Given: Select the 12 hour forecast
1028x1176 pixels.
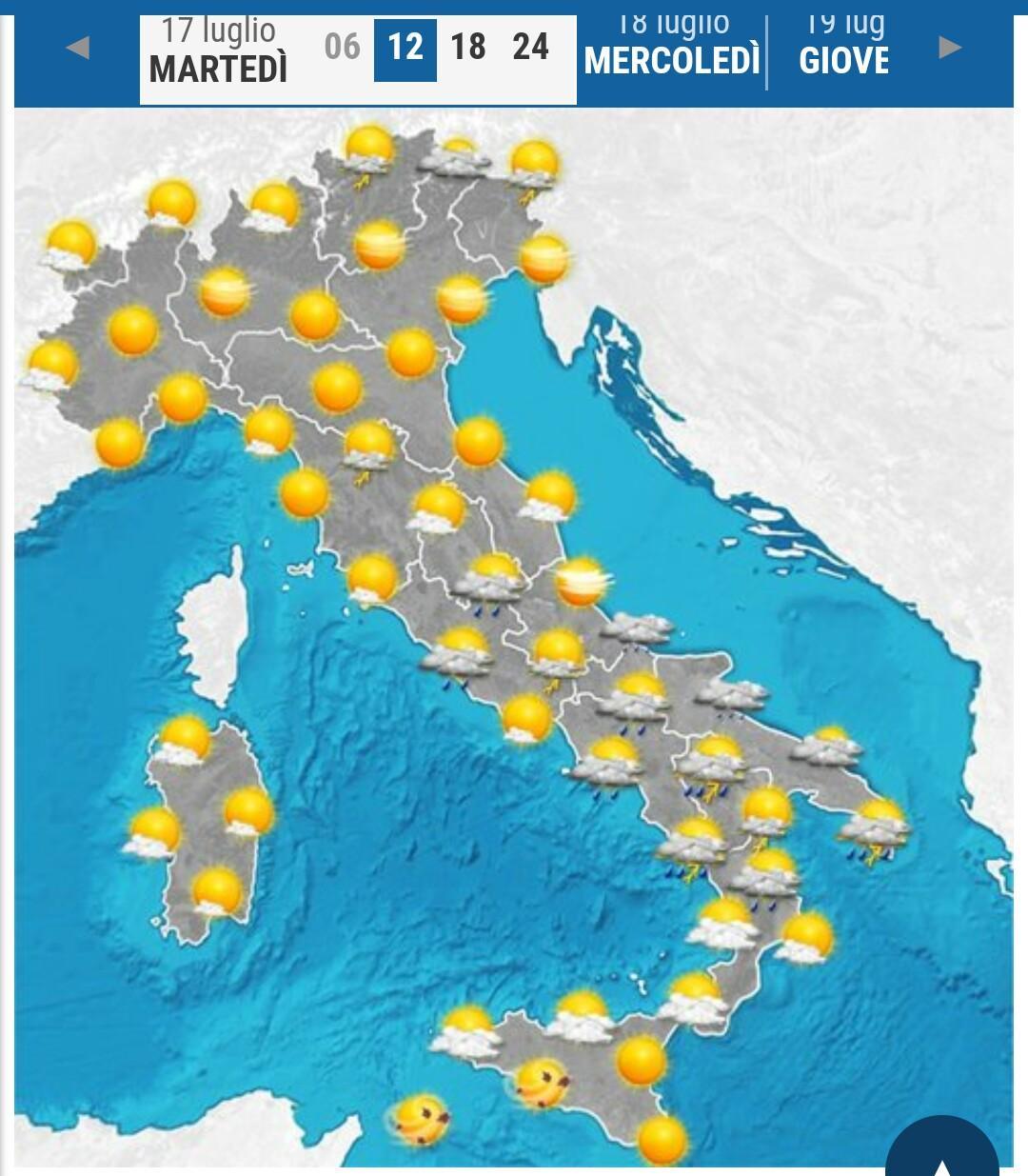Looking at the screenshot, I should (405, 48).
